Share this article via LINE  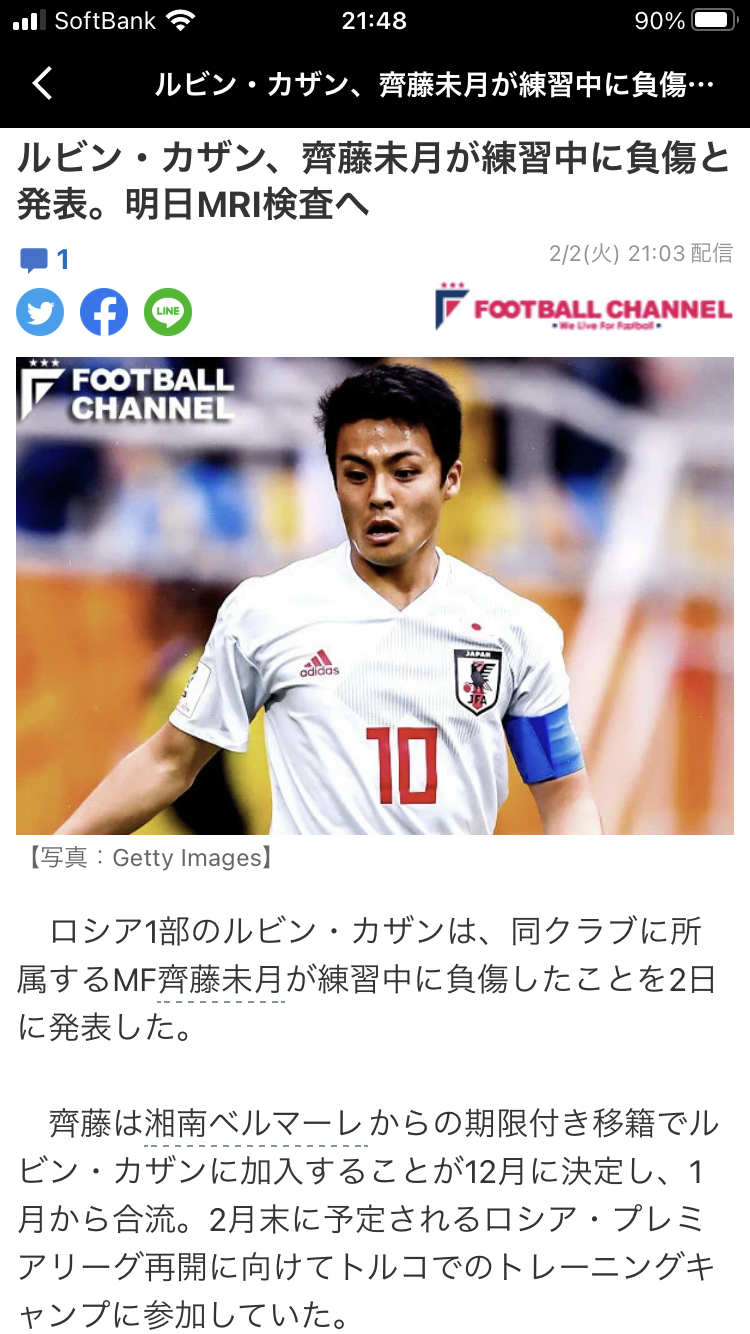pos(168,313)
